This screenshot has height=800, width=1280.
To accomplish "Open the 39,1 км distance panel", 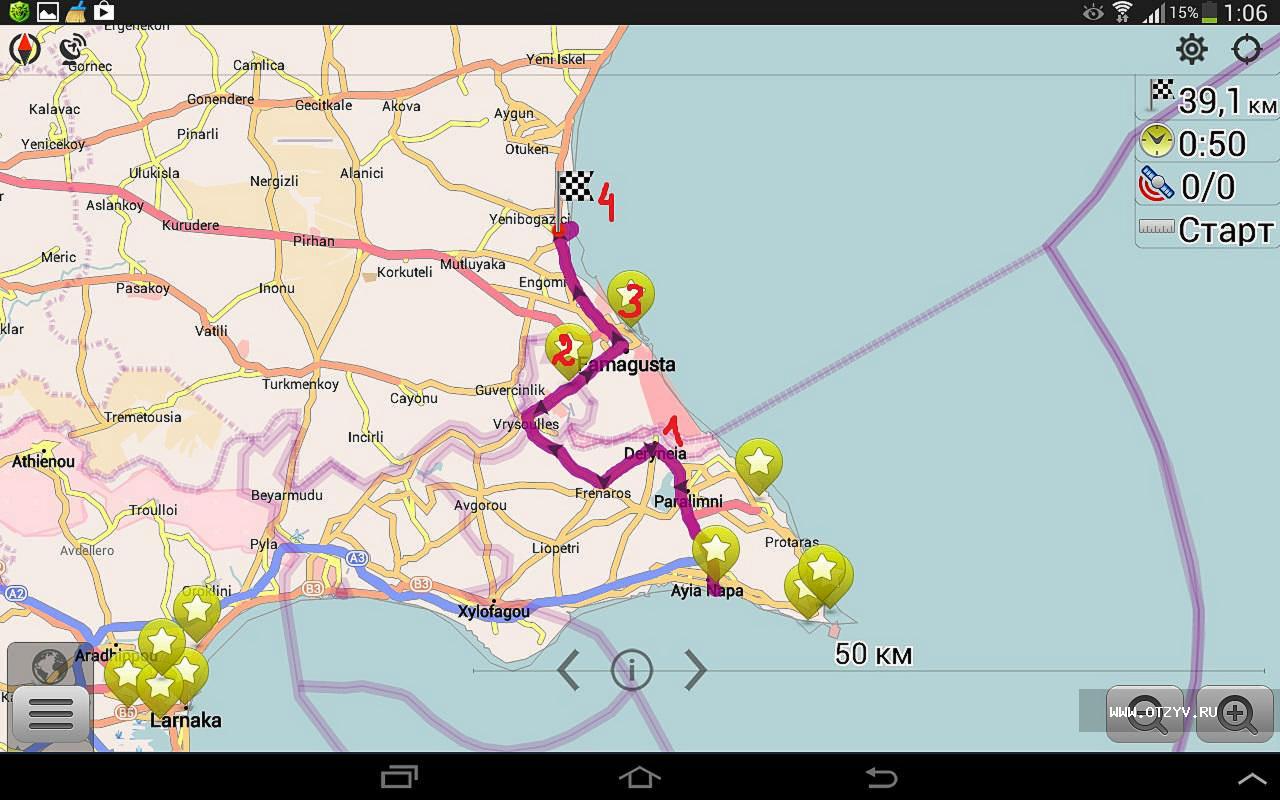I will pos(1208,99).
